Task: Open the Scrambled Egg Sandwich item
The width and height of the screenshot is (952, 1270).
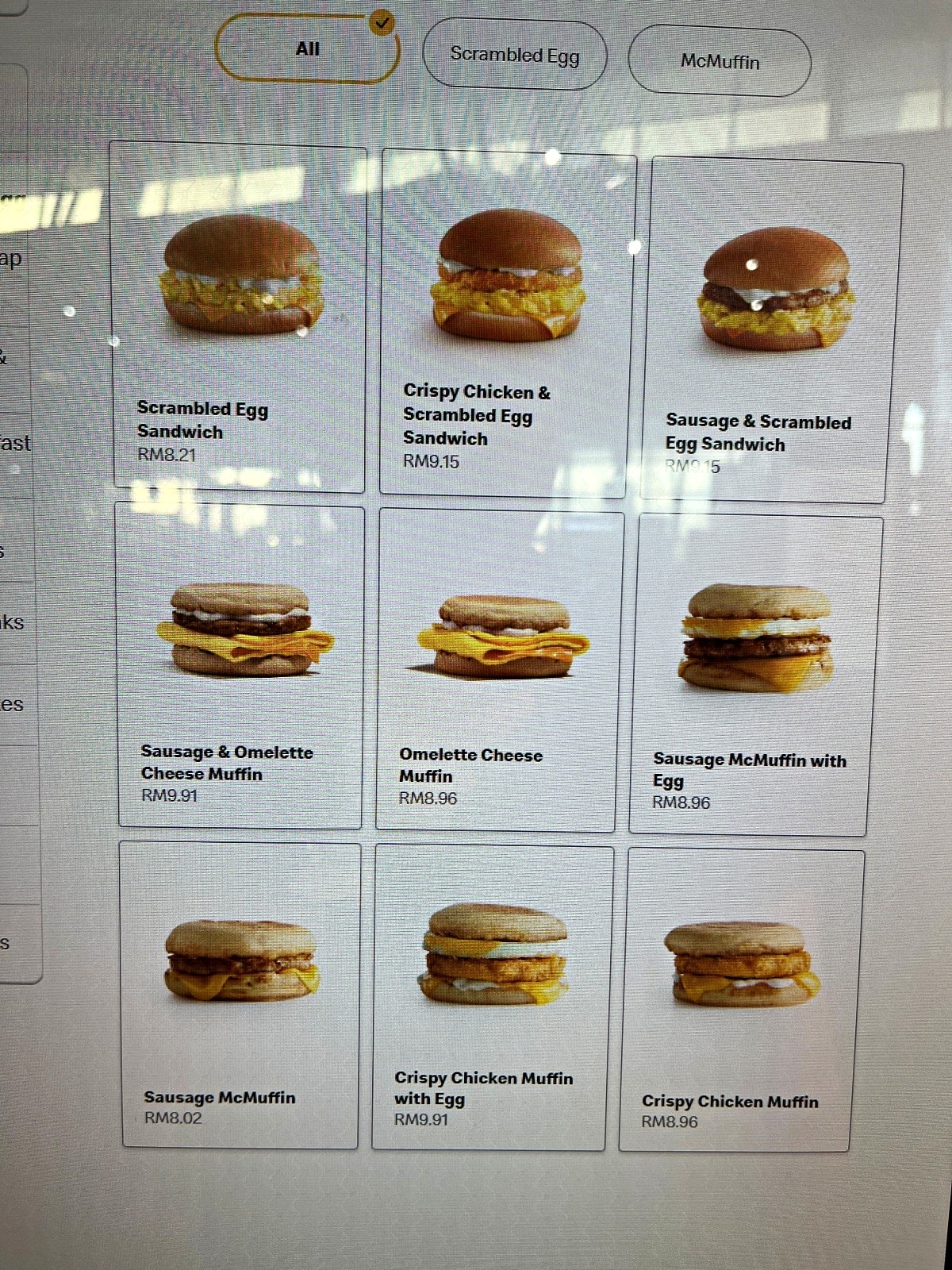Action: pos(240,317)
